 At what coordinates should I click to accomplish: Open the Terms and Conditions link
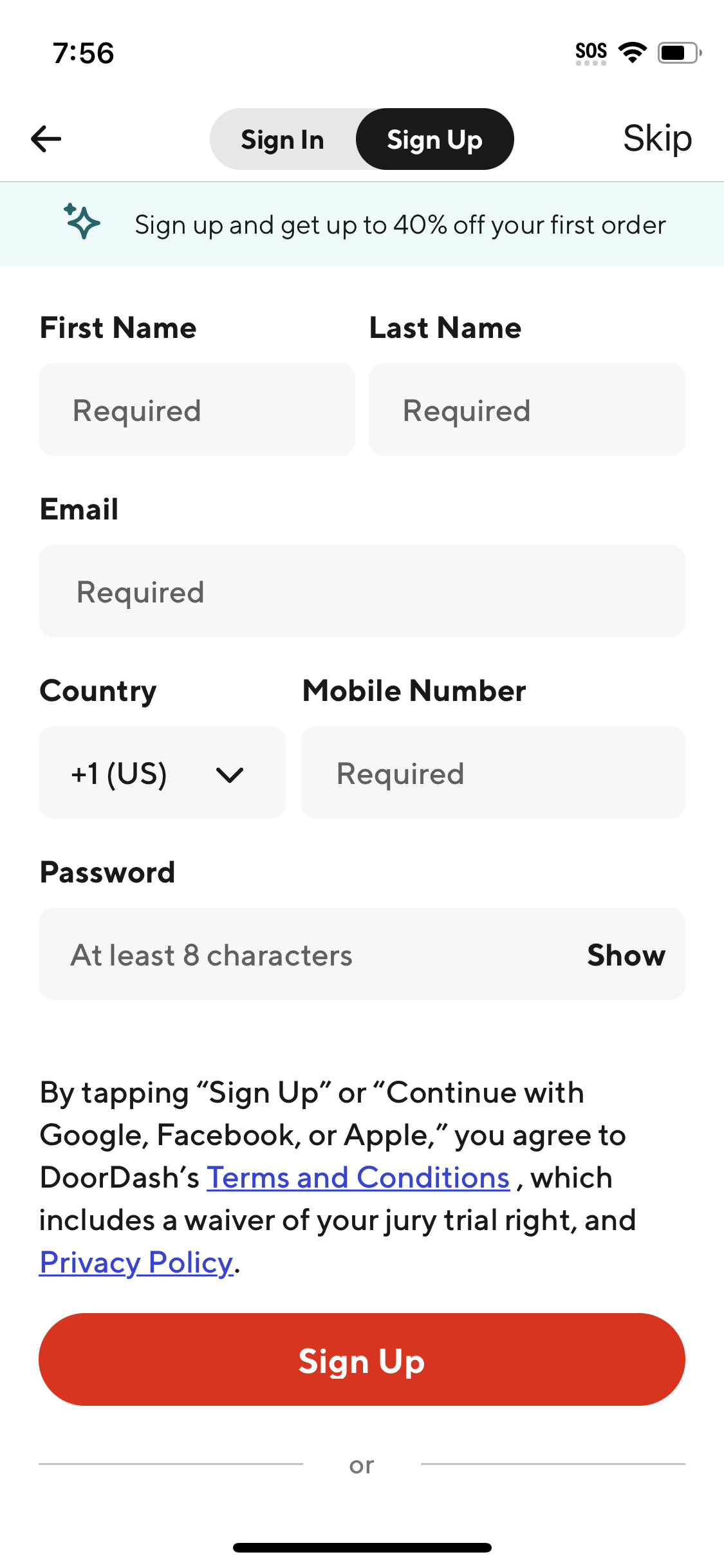(357, 1177)
